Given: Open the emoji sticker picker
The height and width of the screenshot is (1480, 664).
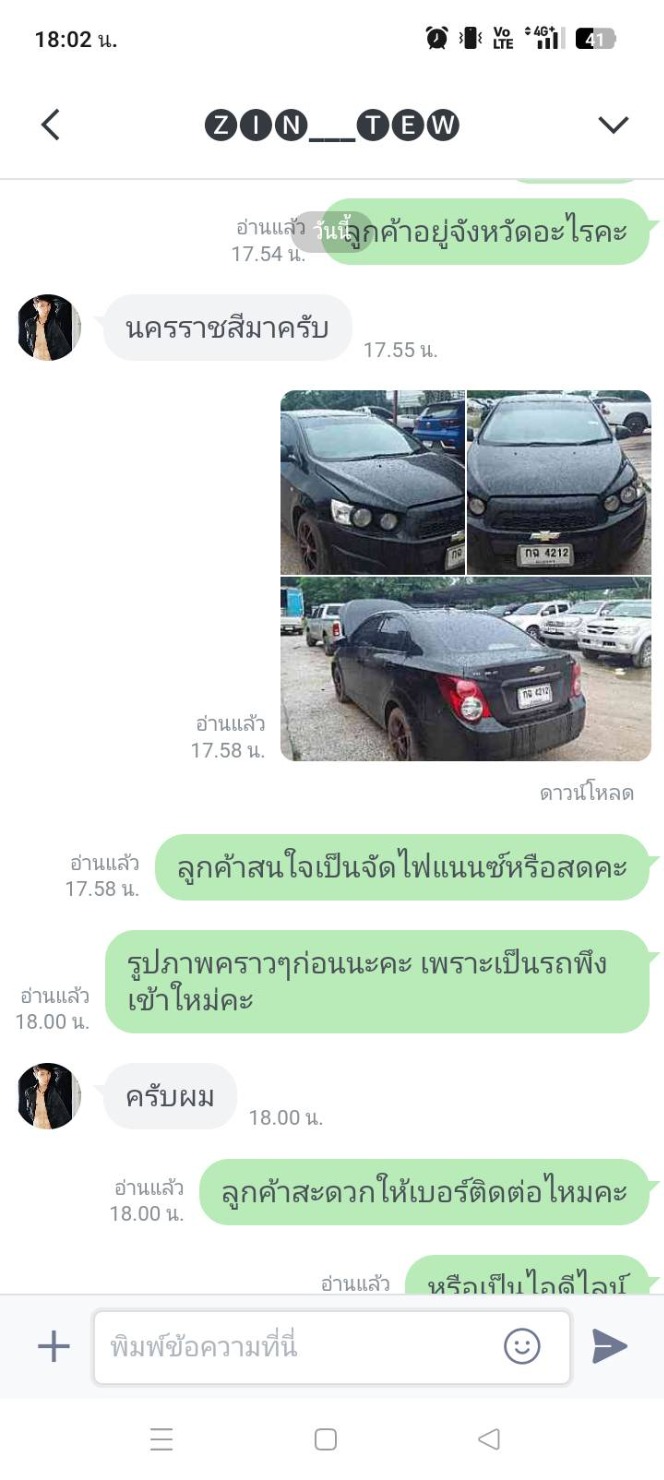Looking at the screenshot, I should click(522, 1347).
